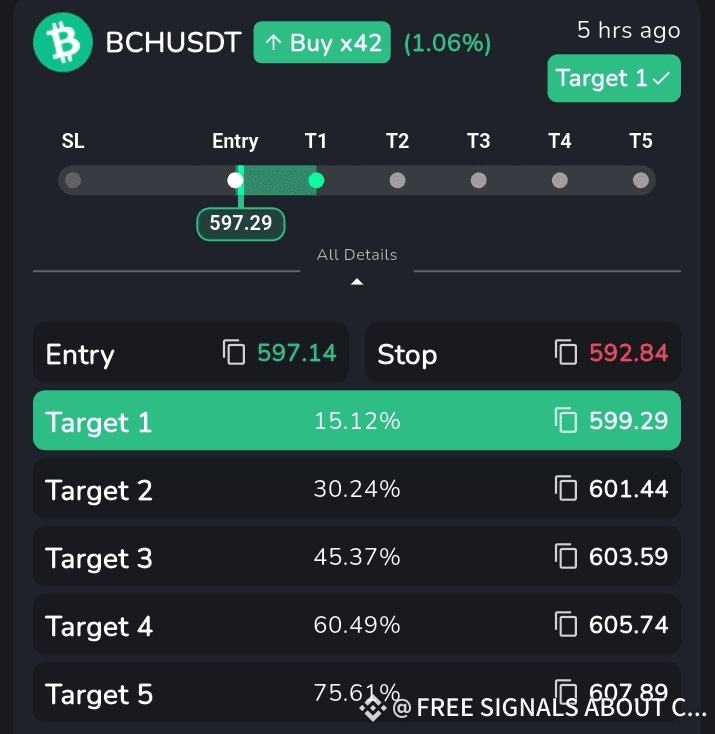Copy the Entry price 597.14
This screenshot has height=734, width=715.
click(234, 353)
